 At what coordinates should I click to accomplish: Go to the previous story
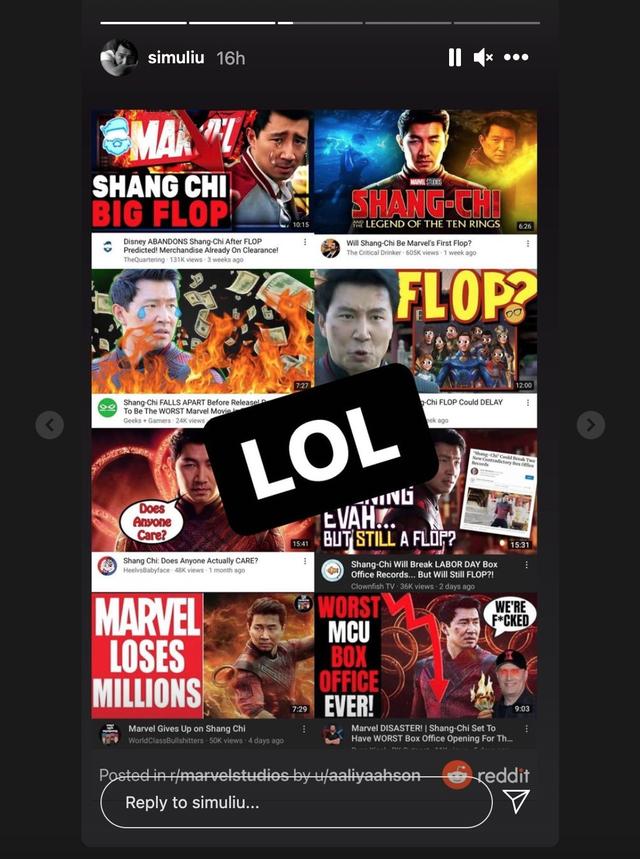coord(49,425)
